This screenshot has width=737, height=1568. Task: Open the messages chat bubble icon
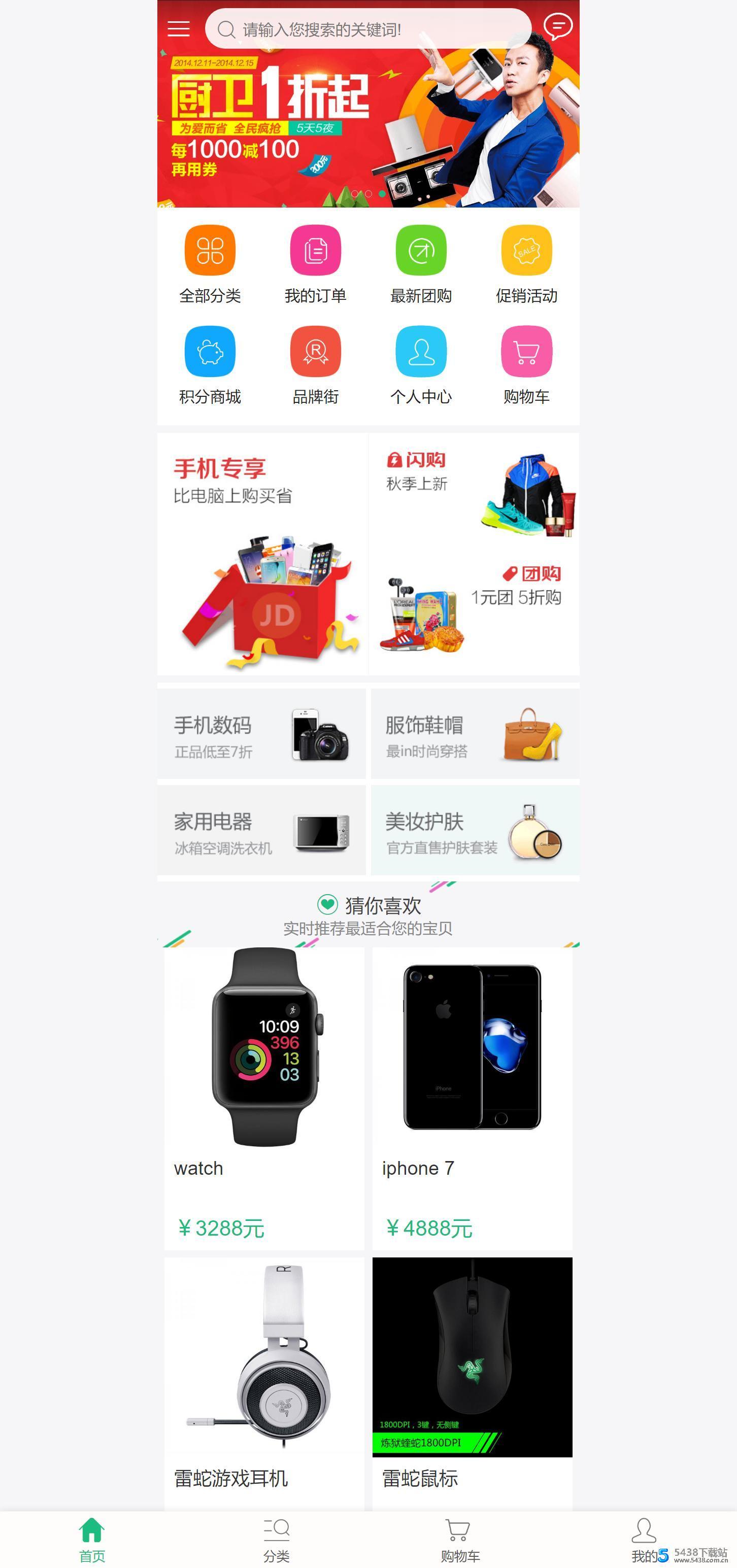point(557,27)
